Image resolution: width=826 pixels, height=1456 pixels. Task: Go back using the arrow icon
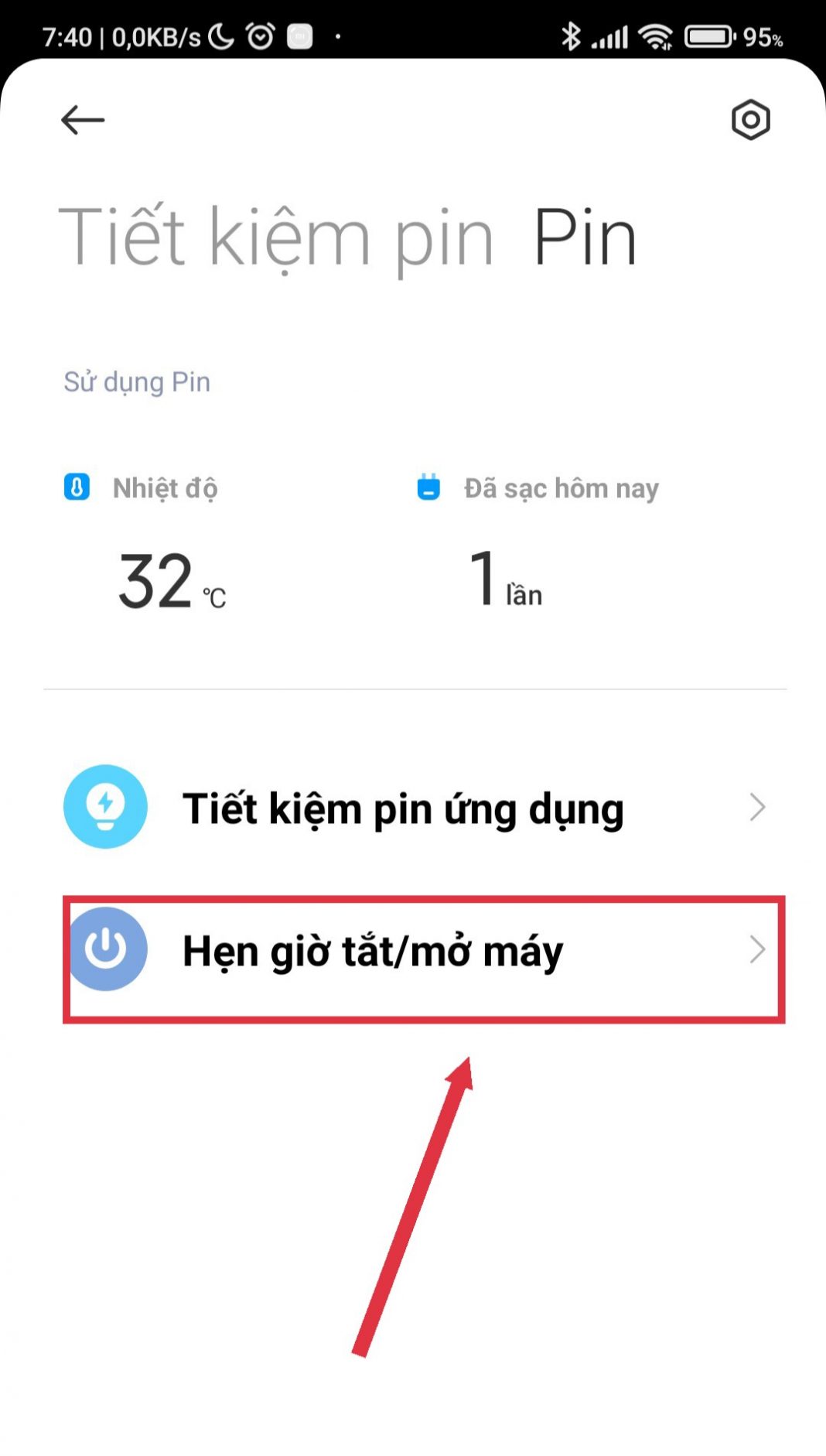(83, 120)
